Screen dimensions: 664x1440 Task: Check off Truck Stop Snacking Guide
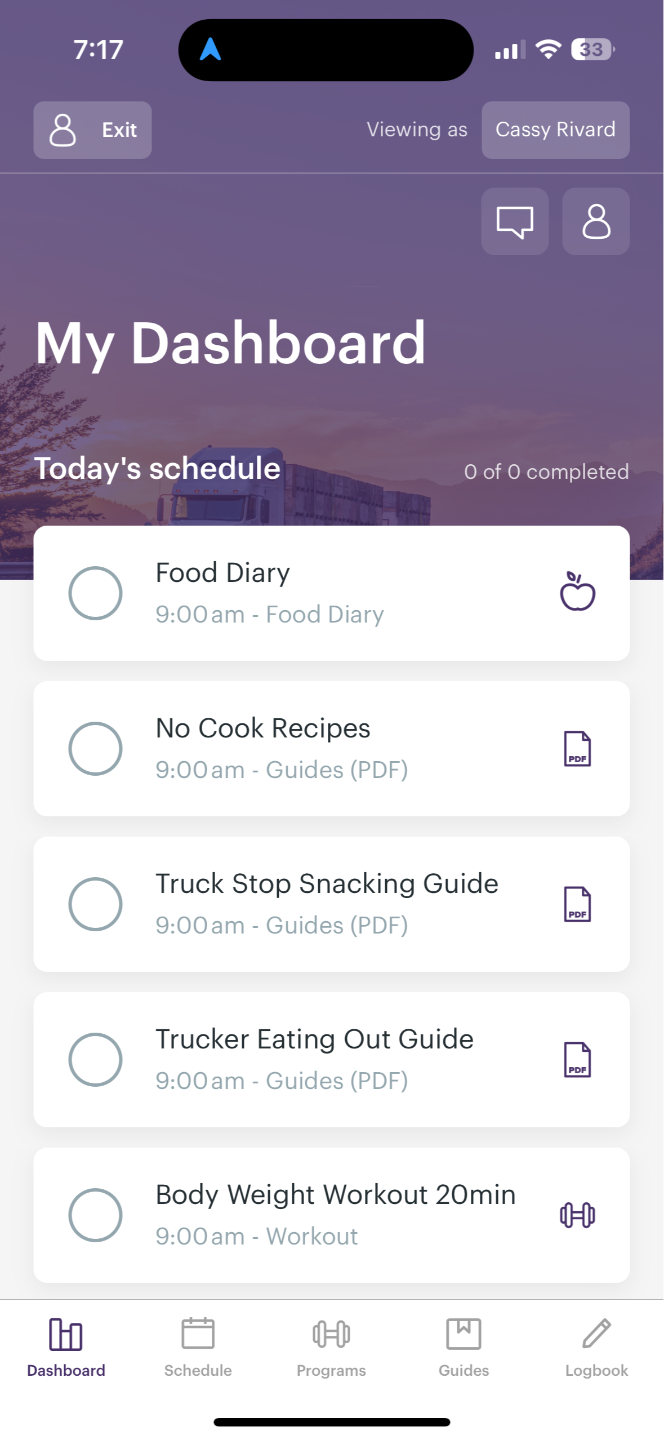point(95,904)
